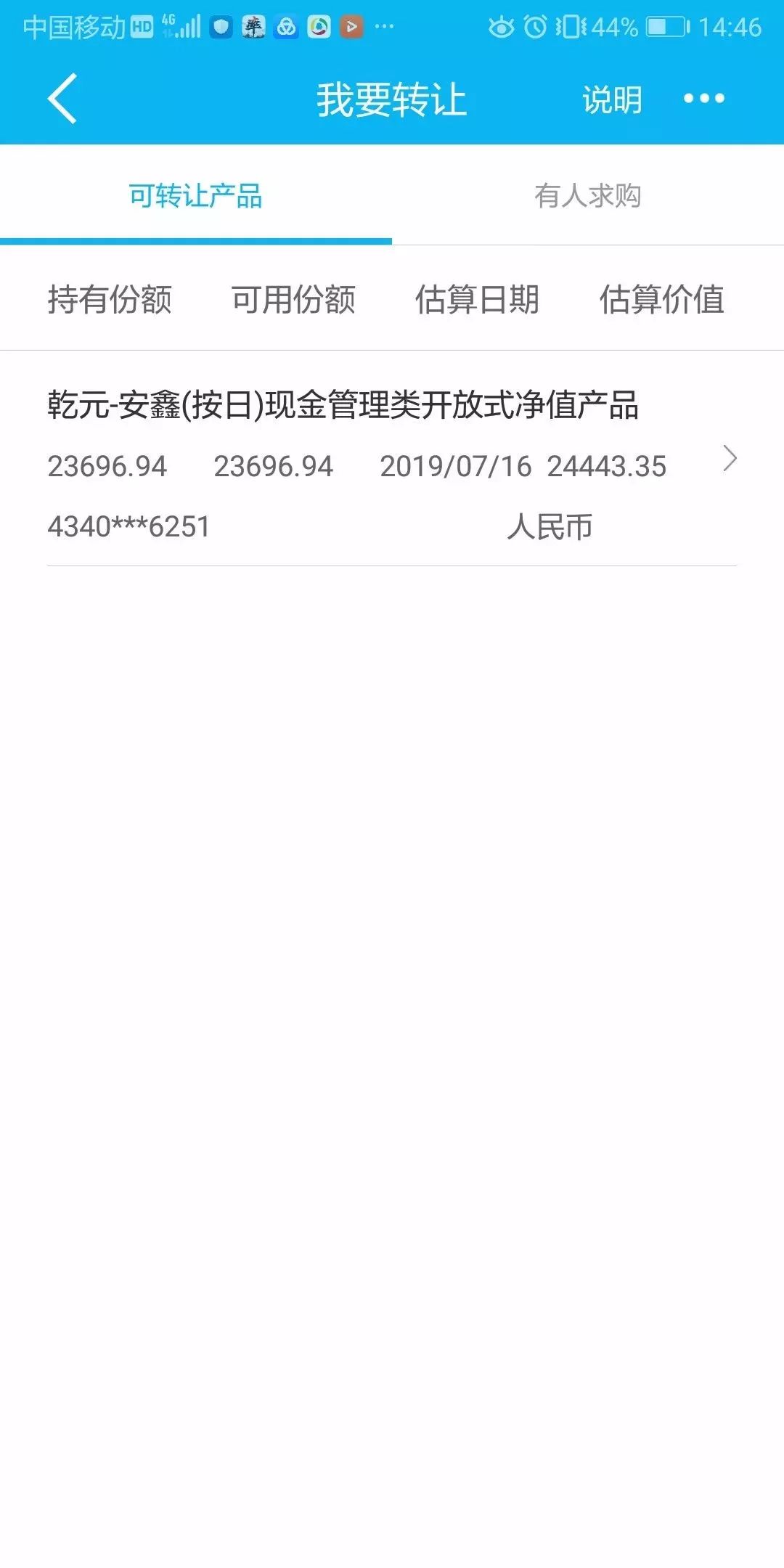This screenshot has width=784, height=1568.
Task: Switch to the 有人求购 tab
Action: pos(588,195)
